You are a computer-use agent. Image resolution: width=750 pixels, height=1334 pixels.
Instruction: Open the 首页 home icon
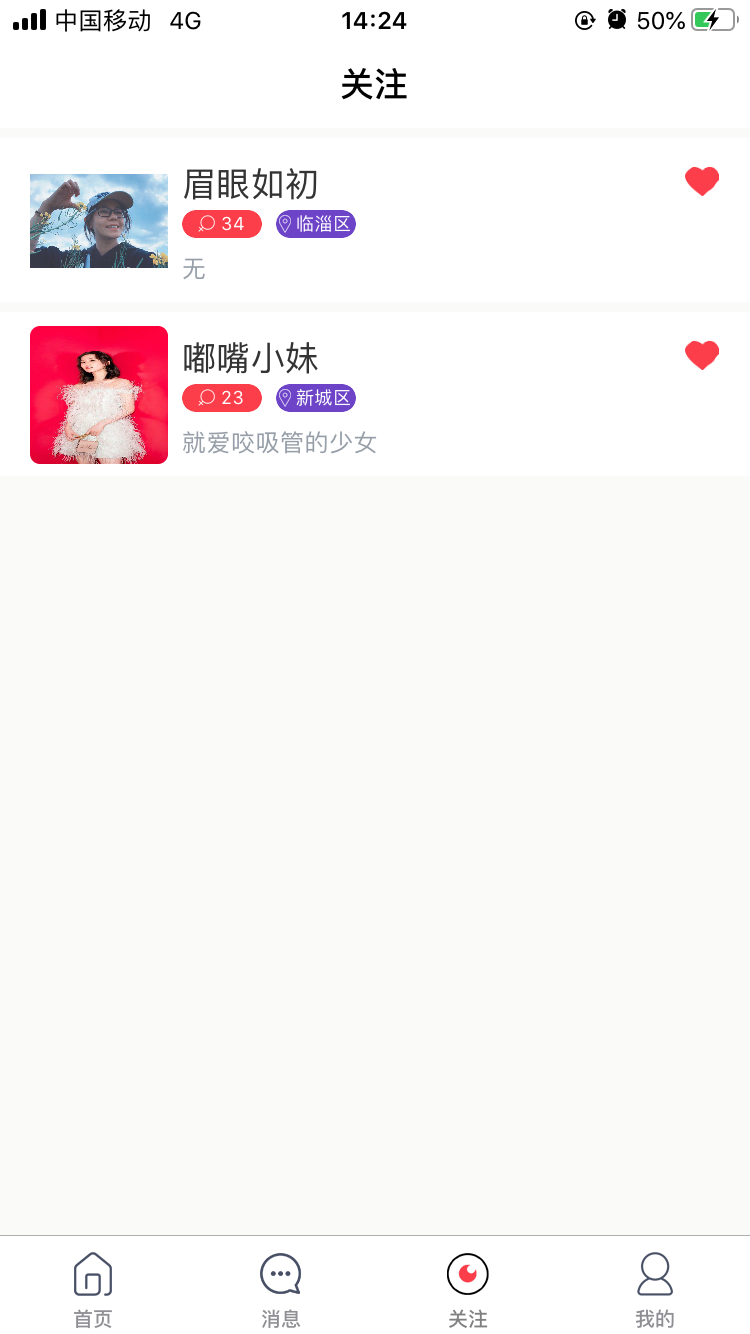93,1275
